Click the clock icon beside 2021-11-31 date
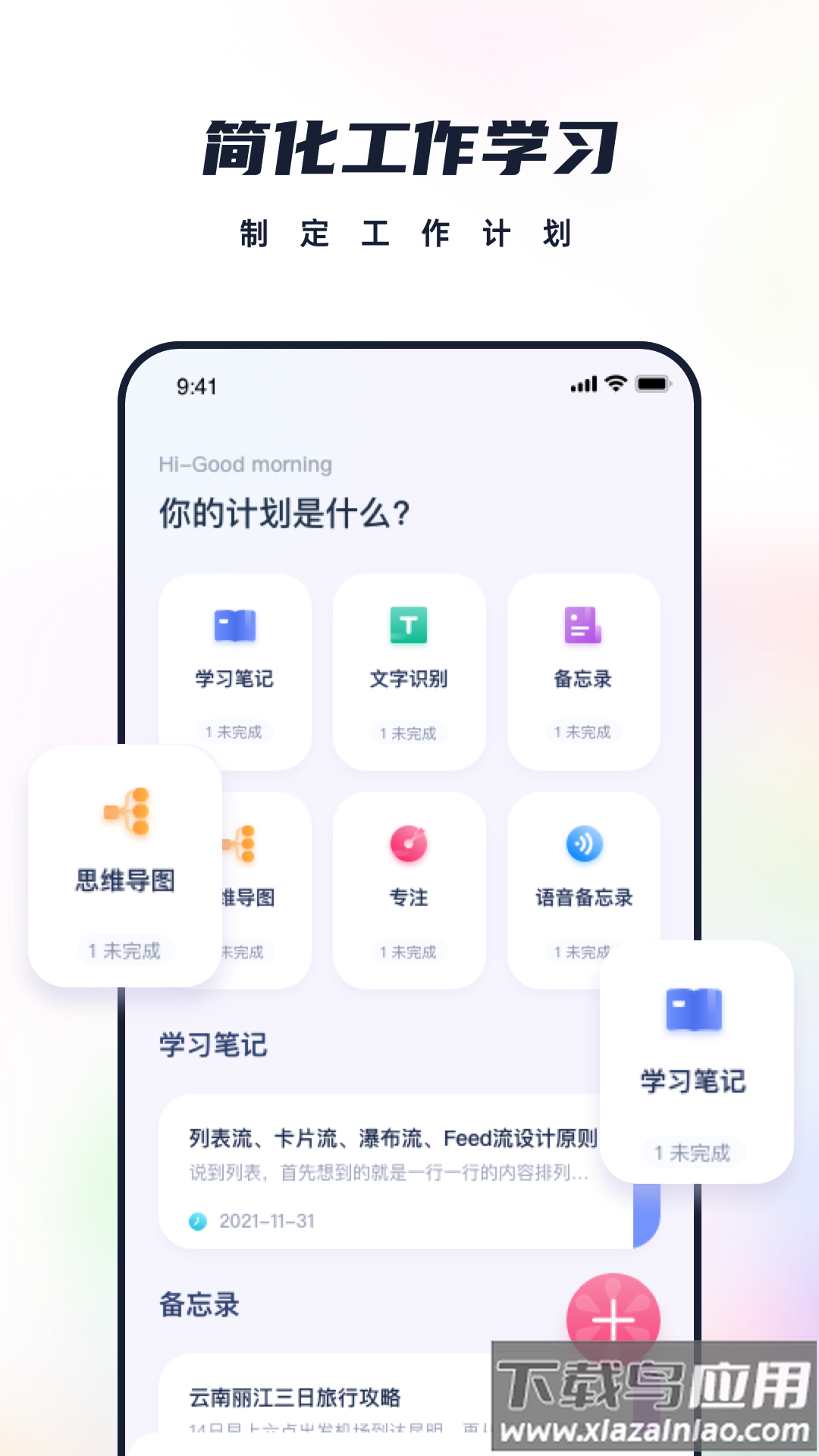Viewport: 819px width, 1456px height. 197,1220
